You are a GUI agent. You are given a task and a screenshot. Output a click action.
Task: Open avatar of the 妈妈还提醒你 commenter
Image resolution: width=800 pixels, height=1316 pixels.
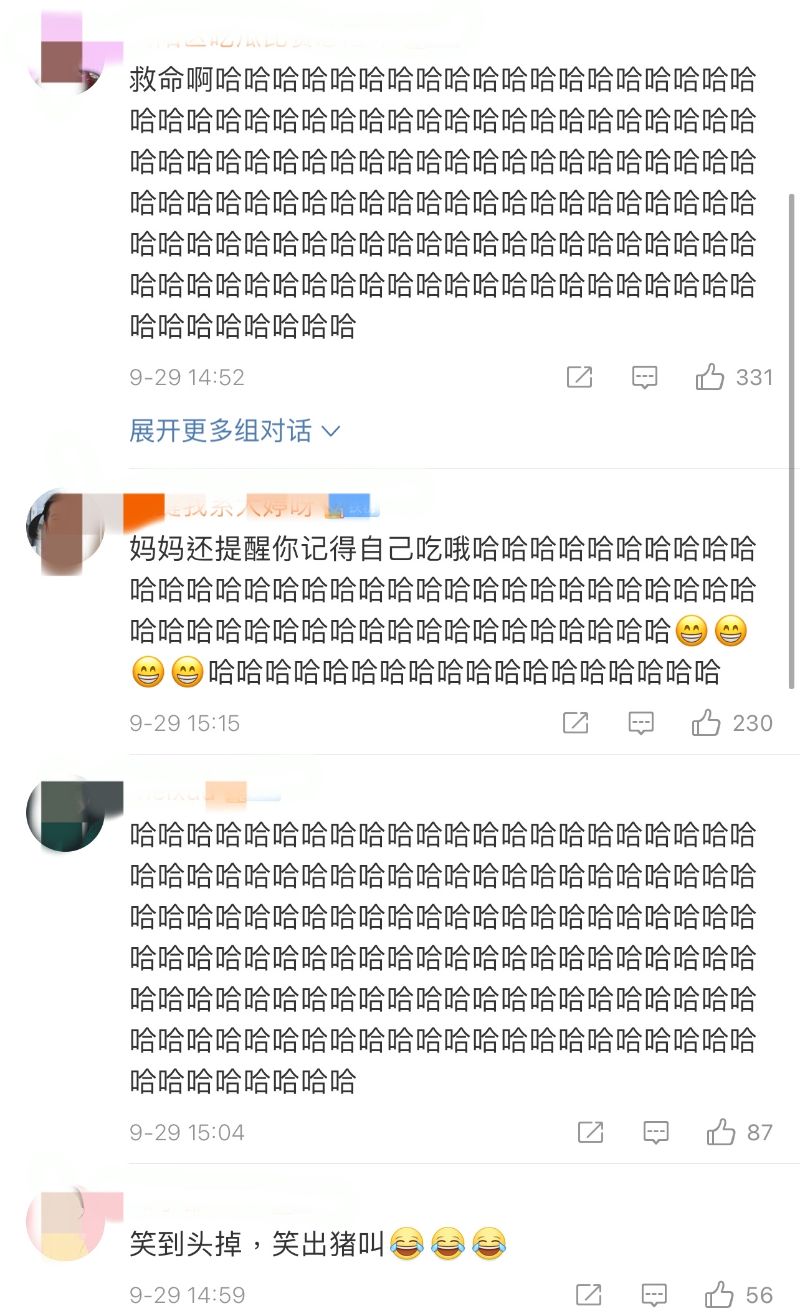tap(65, 530)
